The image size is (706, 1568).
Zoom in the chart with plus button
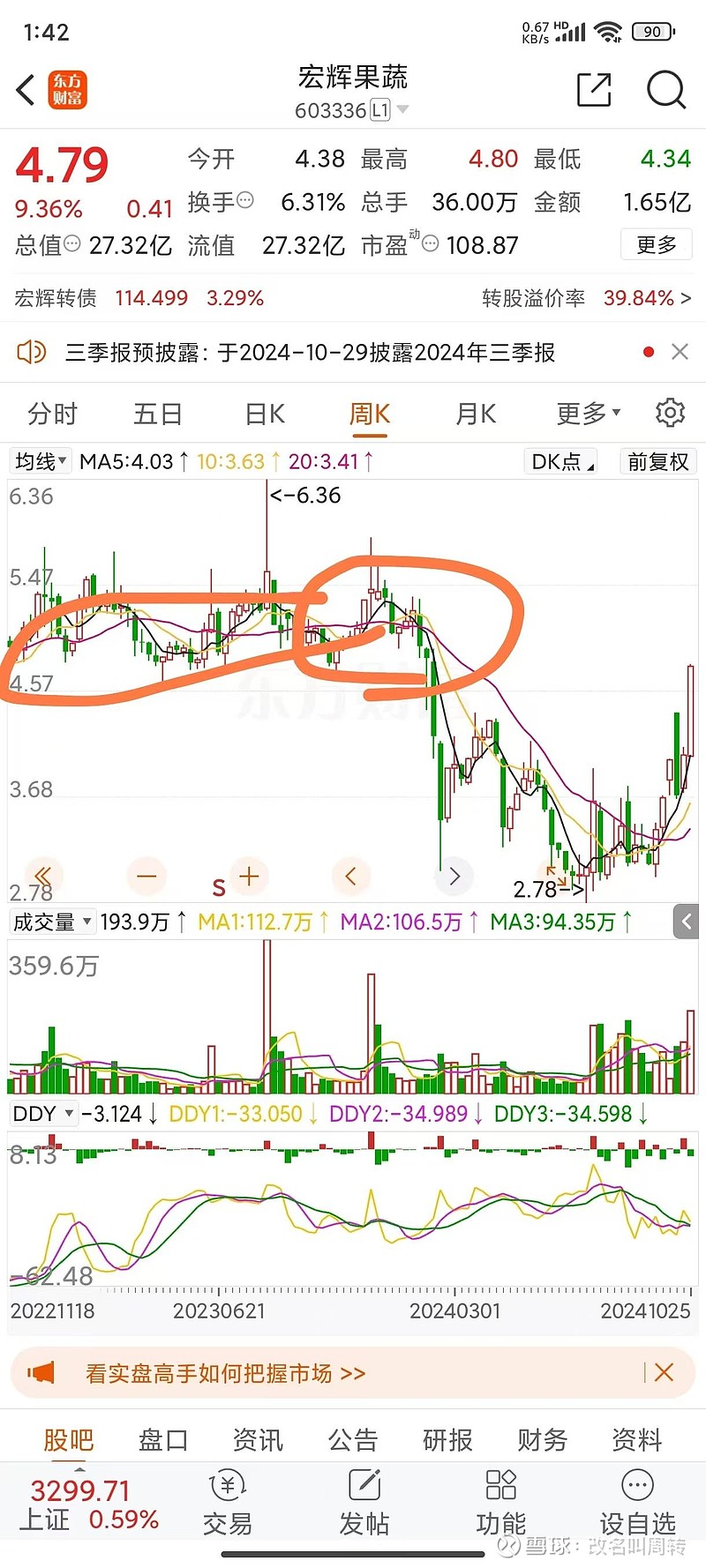point(249,876)
